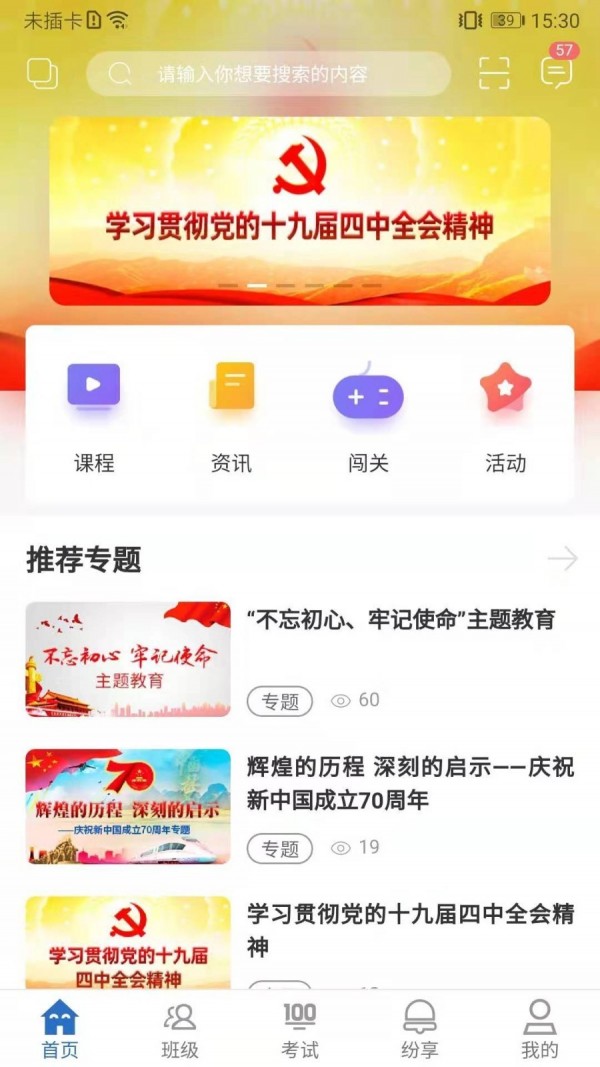Switch to the 我的 tab
Image resolution: width=600 pixels, height=1067 pixels.
point(539,1030)
